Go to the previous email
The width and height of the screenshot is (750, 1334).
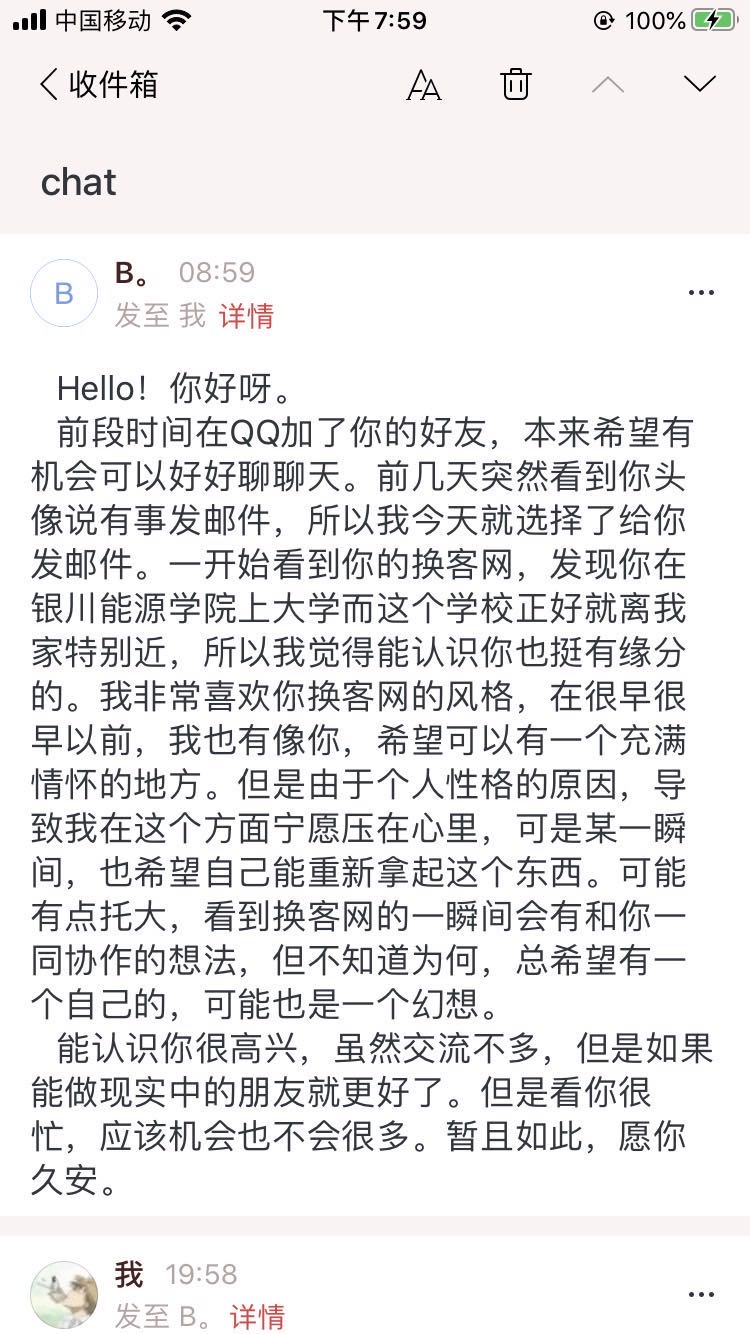[x=607, y=85]
